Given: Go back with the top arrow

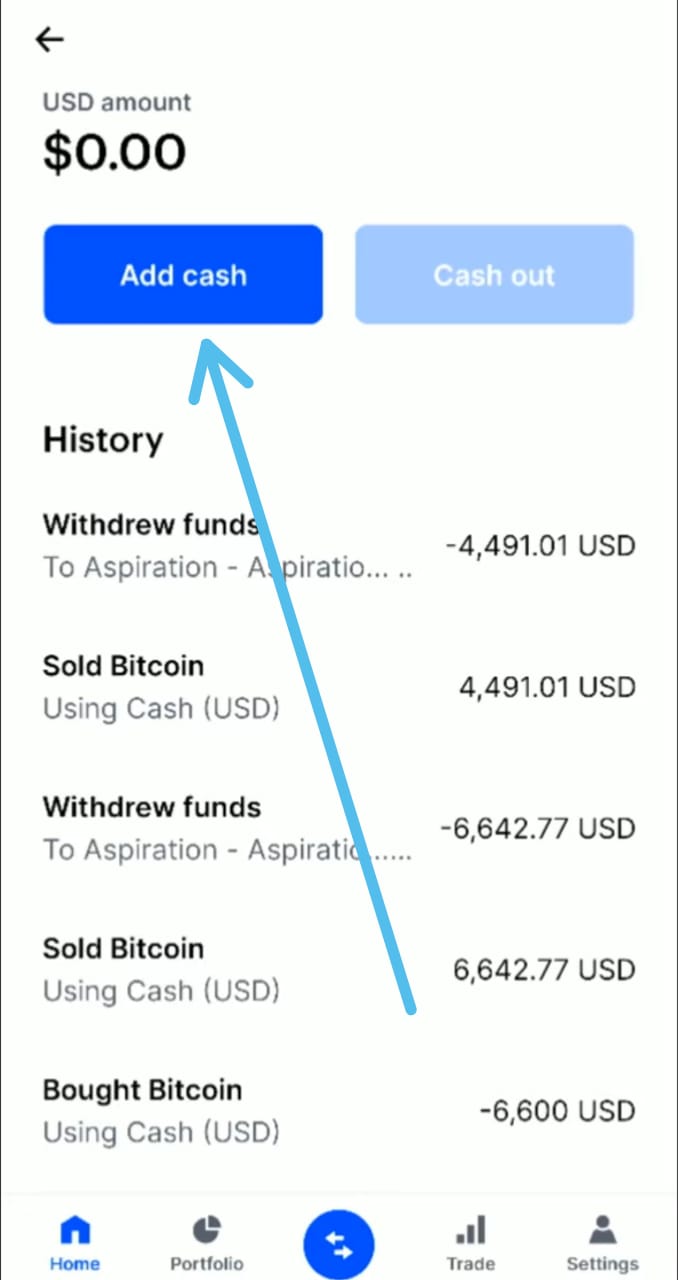Looking at the screenshot, I should point(49,39).
